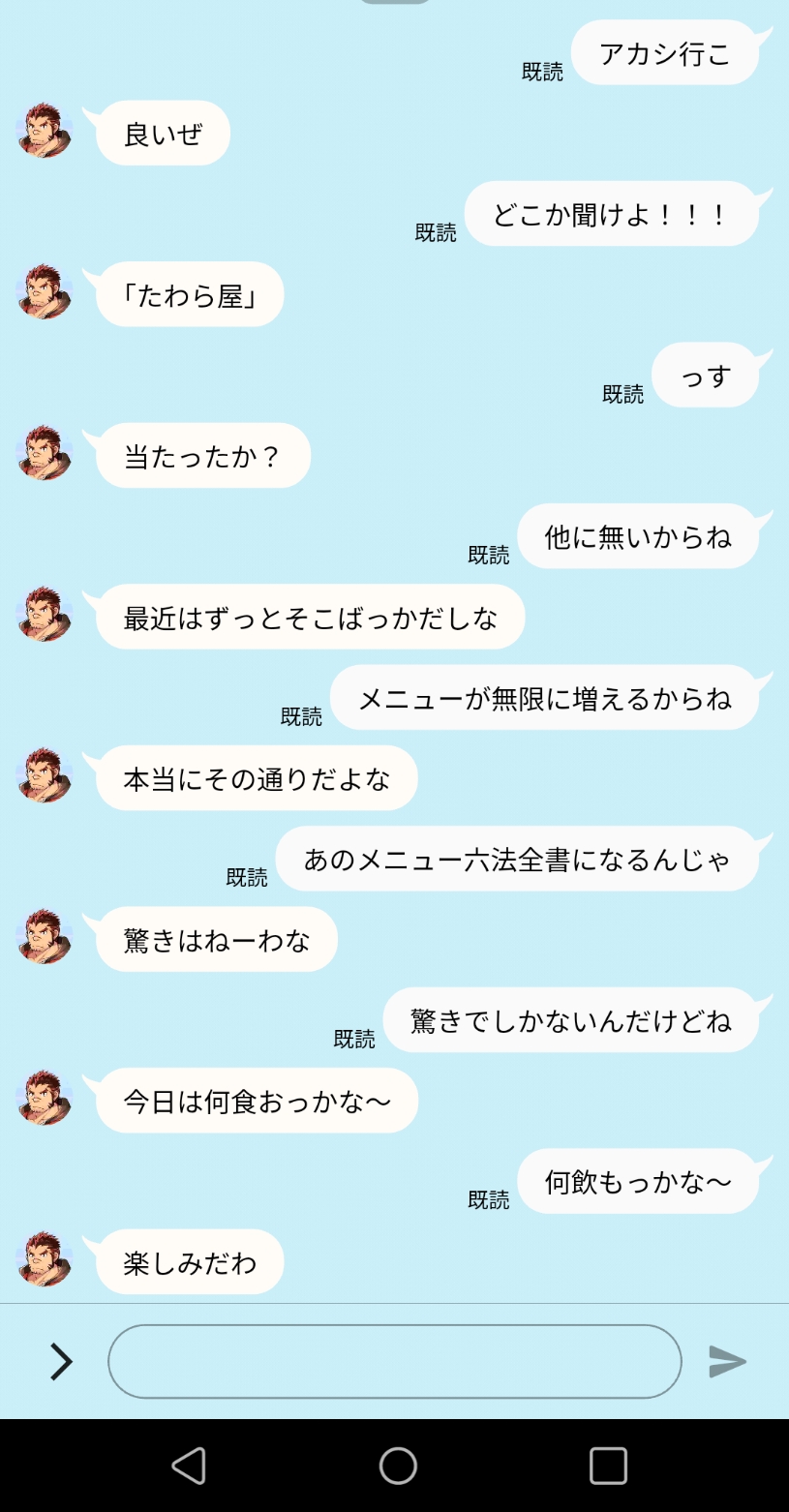Open the recent apps overview

[x=608, y=1466]
